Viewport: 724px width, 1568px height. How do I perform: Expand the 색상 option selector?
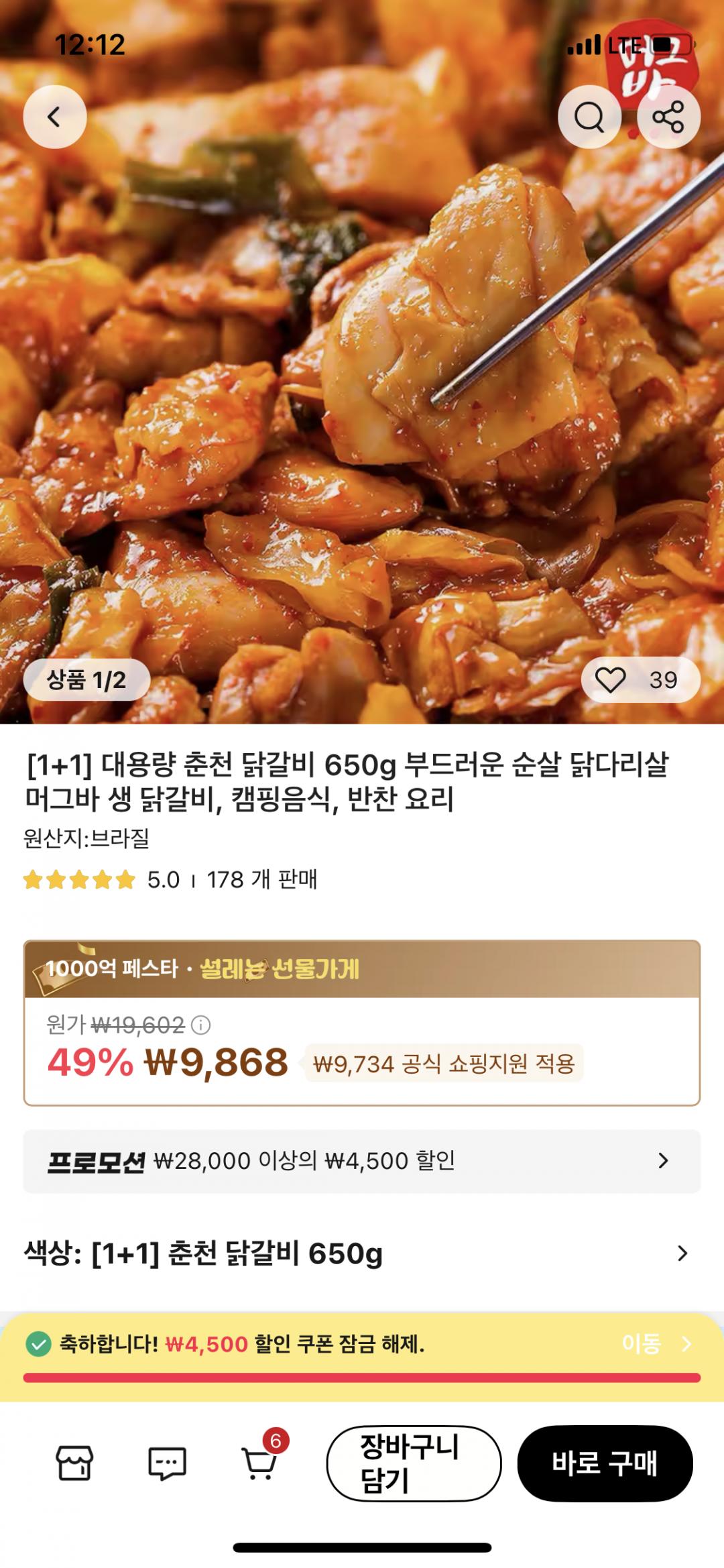(x=362, y=1253)
